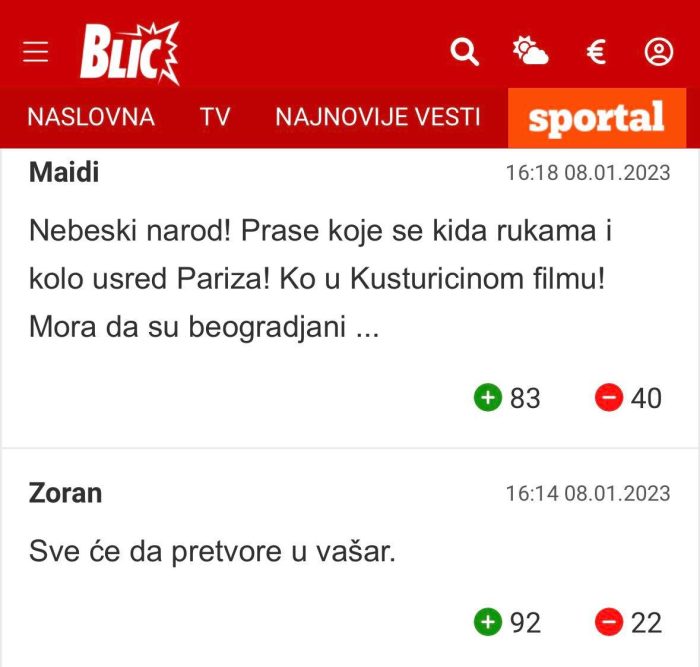Upvote Zoran's comment

pyautogui.click(x=487, y=623)
